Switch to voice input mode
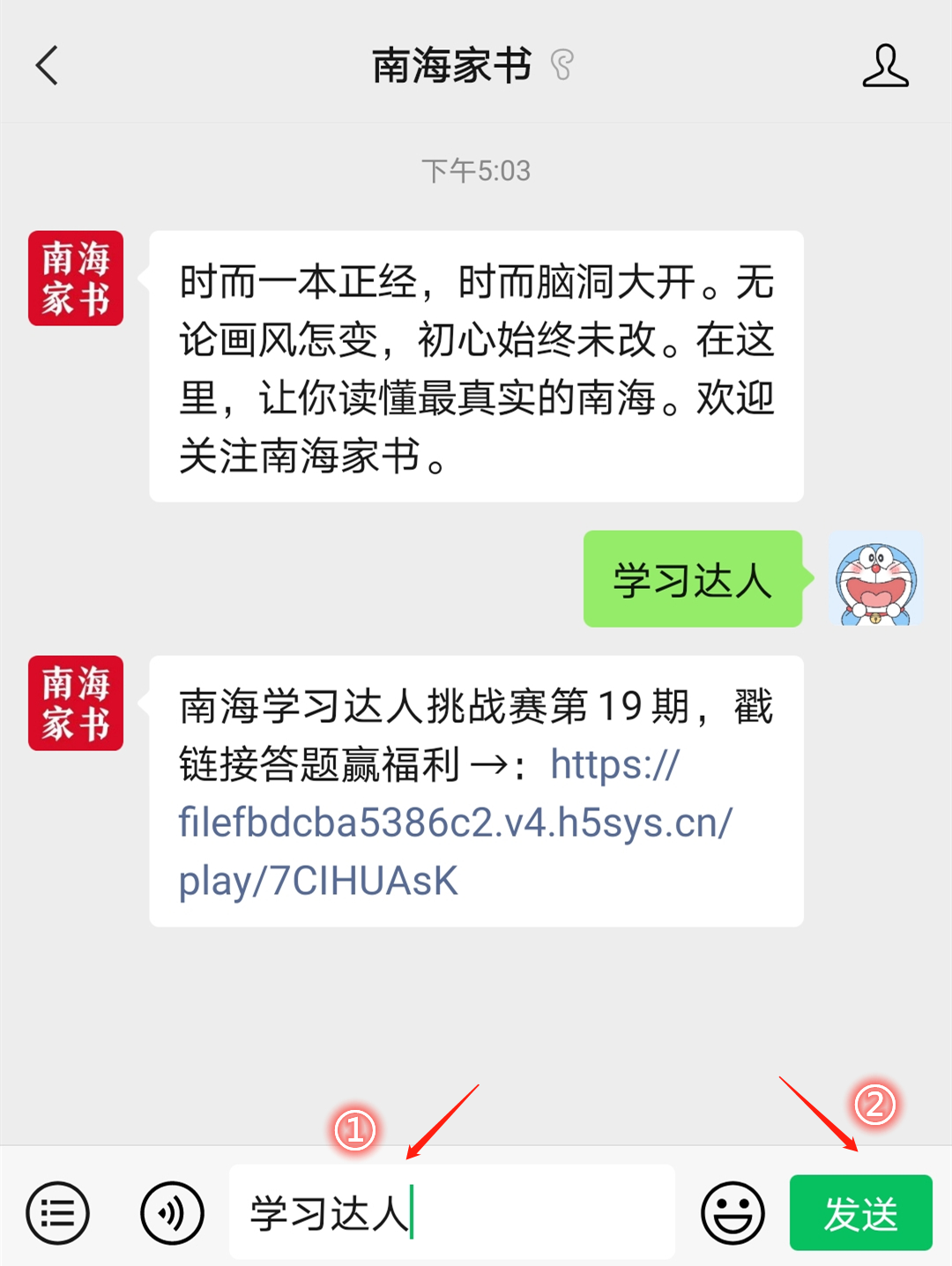 (x=172, y=1213)
